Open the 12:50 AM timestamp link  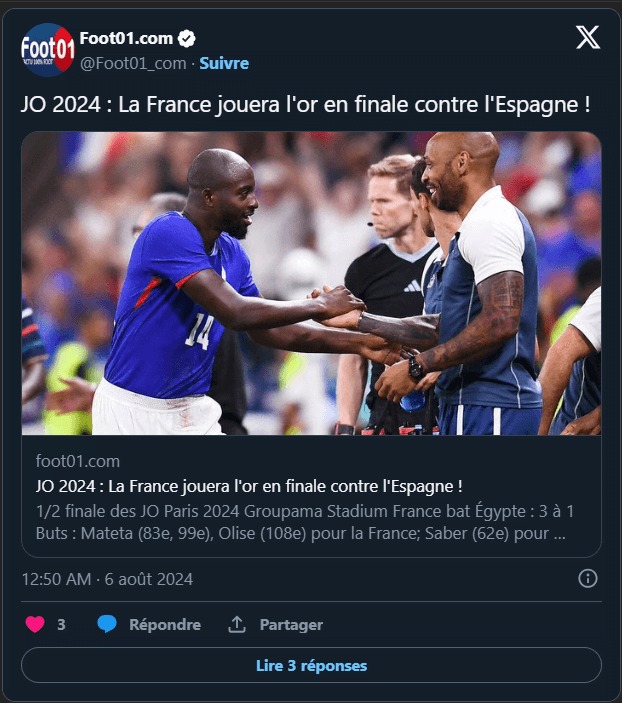tap(107, 579)
